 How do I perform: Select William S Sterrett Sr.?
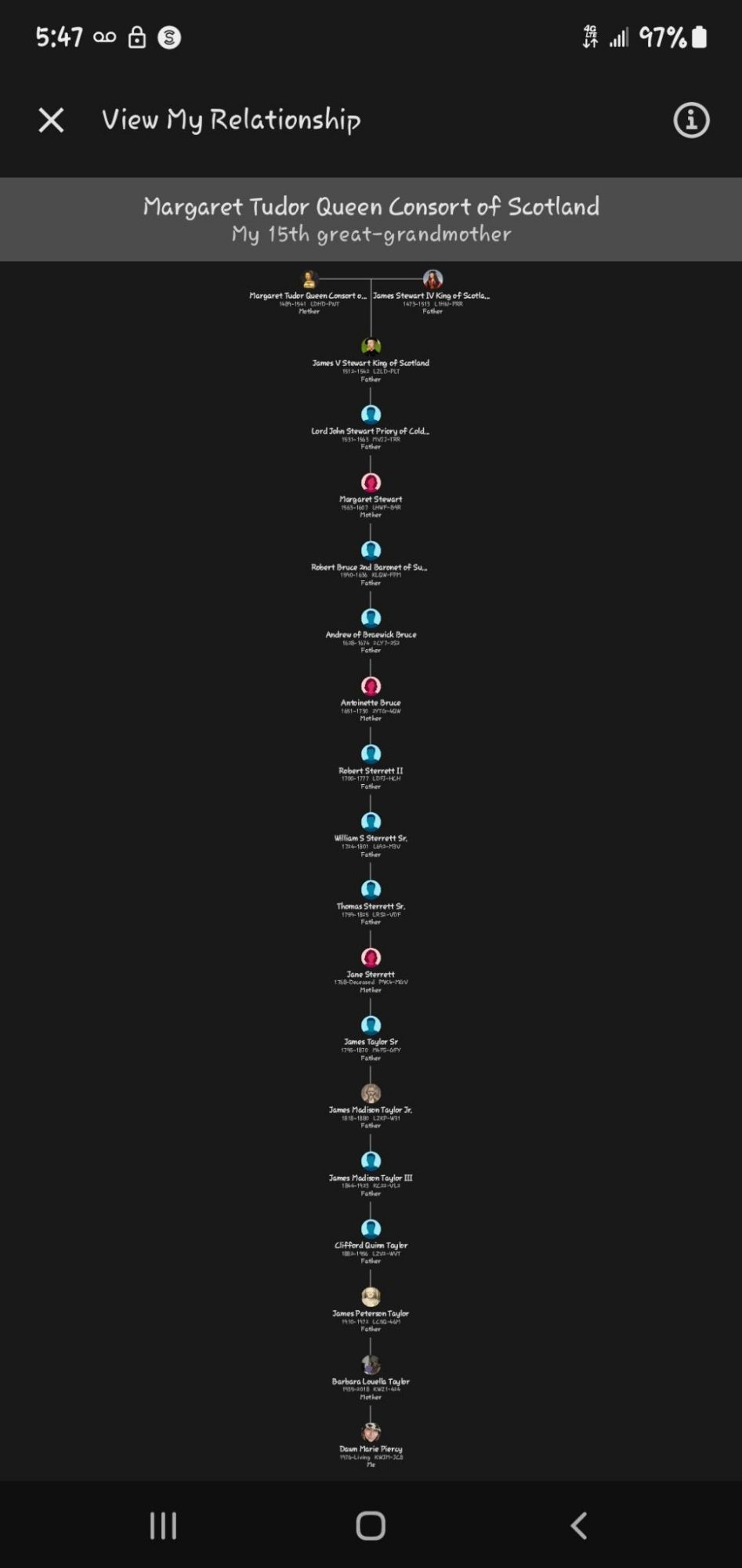371,822
